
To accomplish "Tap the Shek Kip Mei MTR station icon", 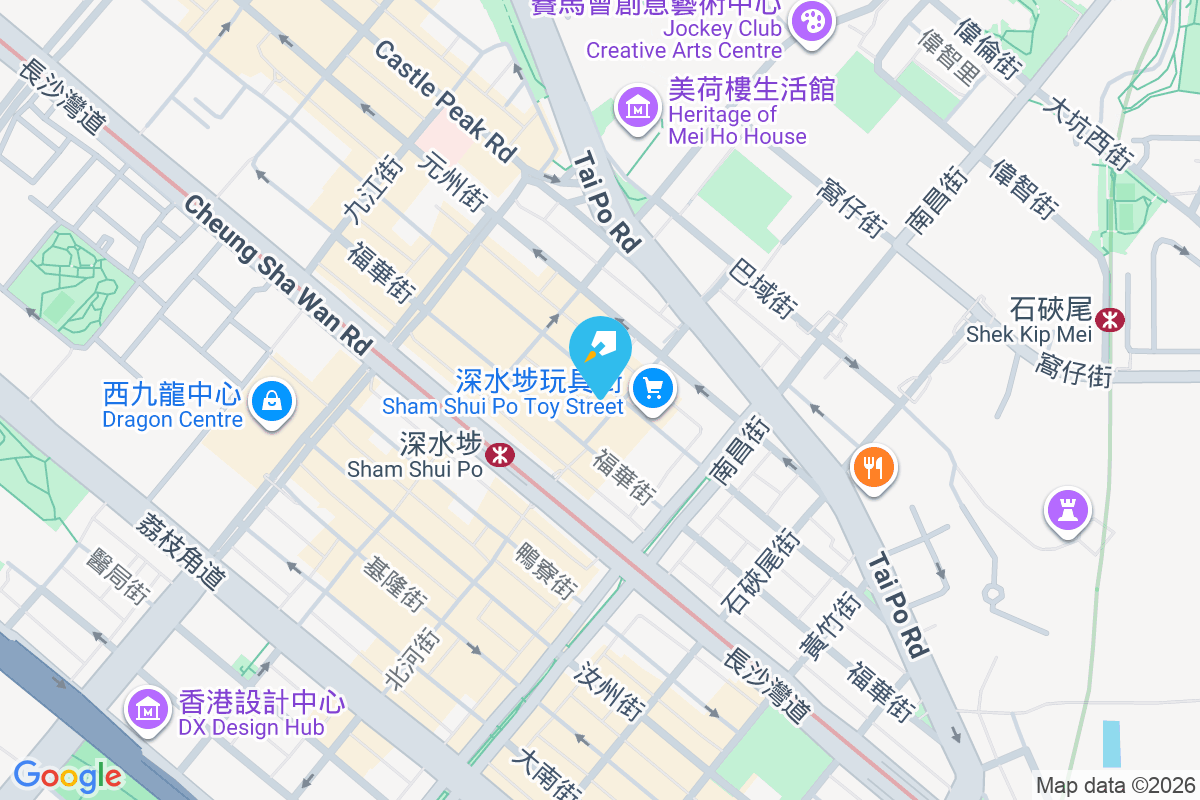I will pos(1108,320).
